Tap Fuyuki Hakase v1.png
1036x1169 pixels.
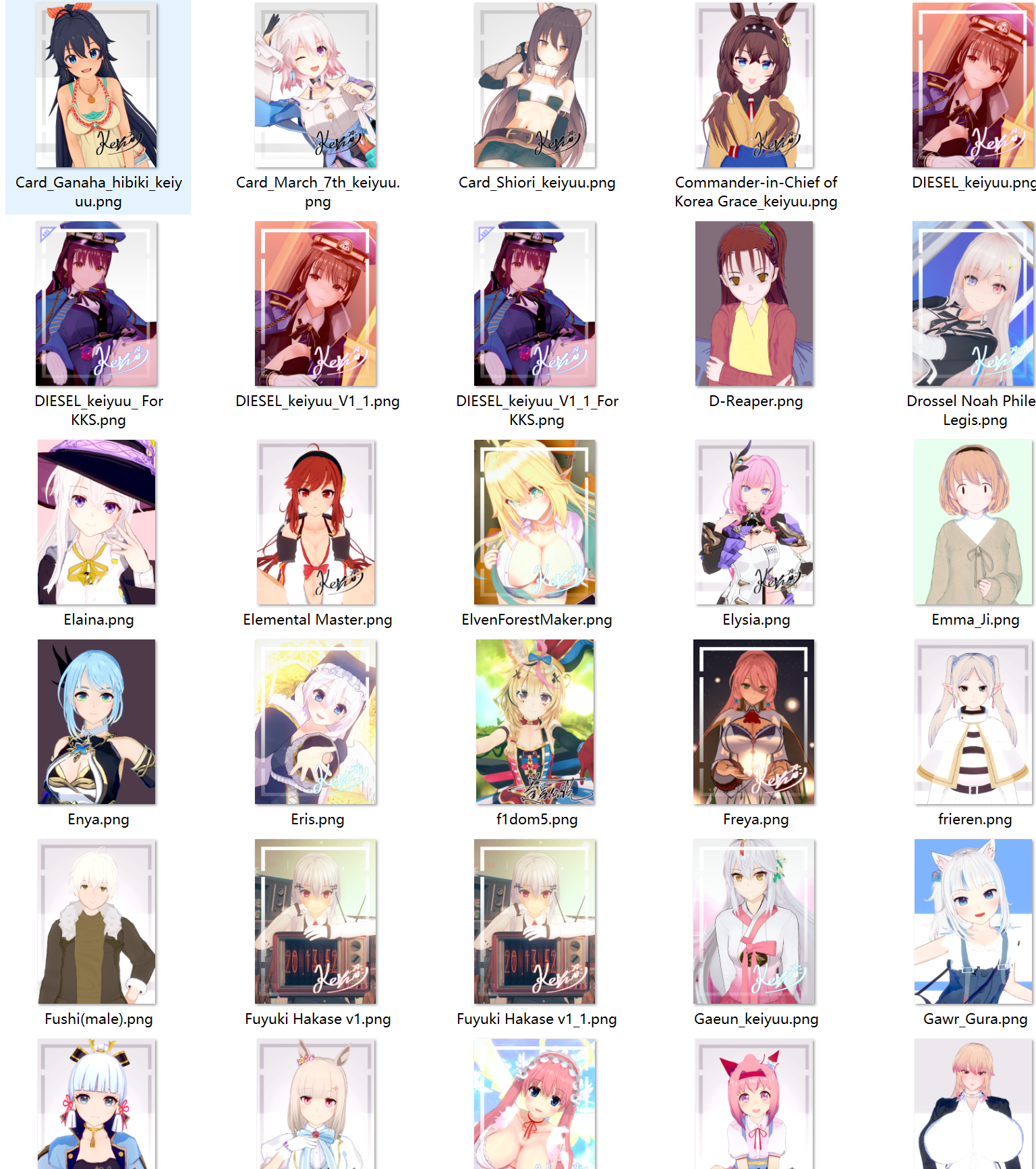pyautogui.click(x=316, y=922)
